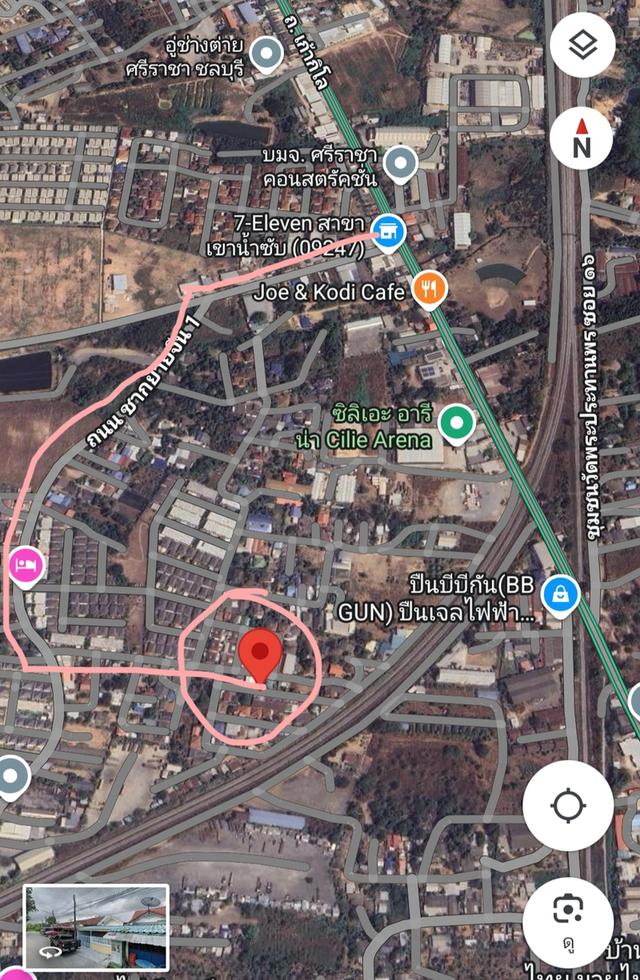Open the map layers selector

tap(582, 45)
